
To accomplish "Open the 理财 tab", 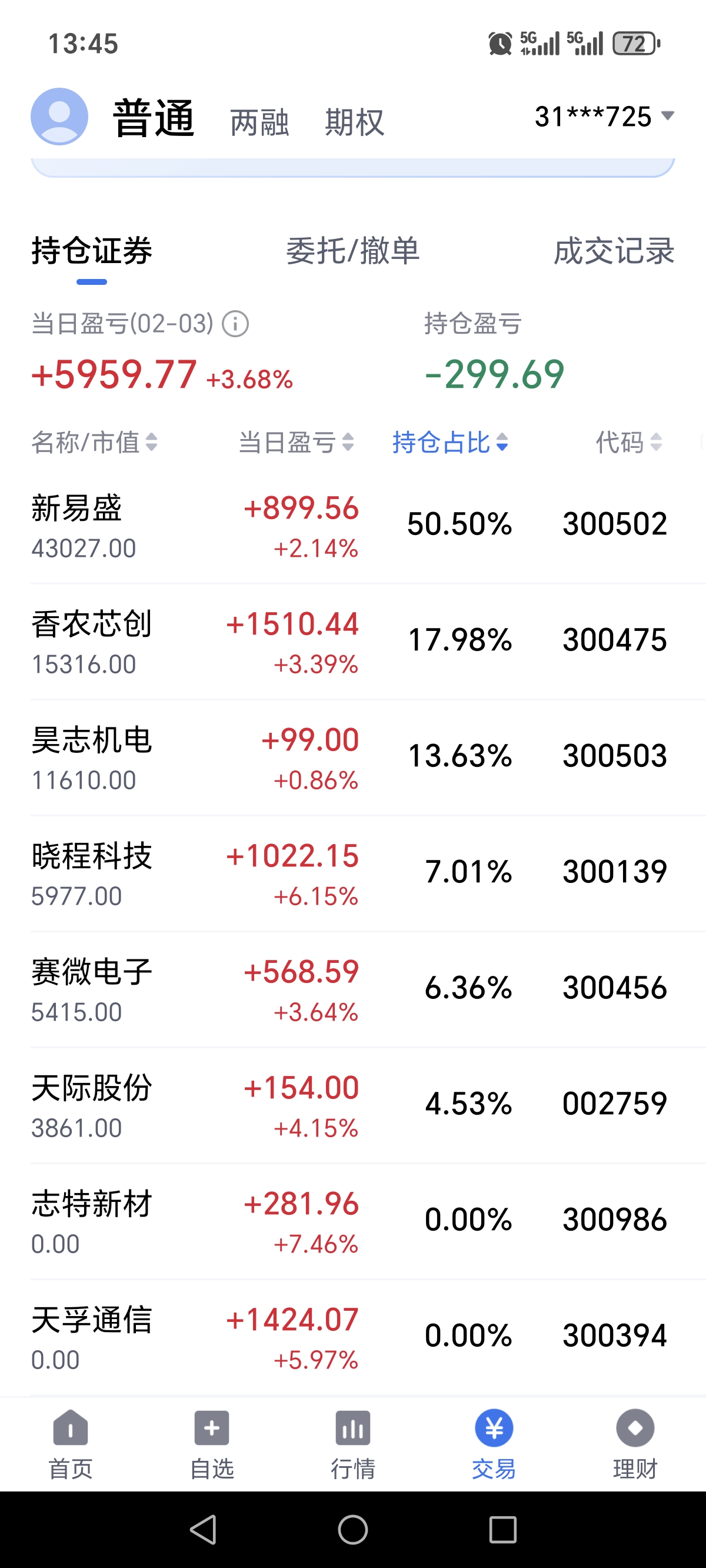I will click(x=635, y=1444).
